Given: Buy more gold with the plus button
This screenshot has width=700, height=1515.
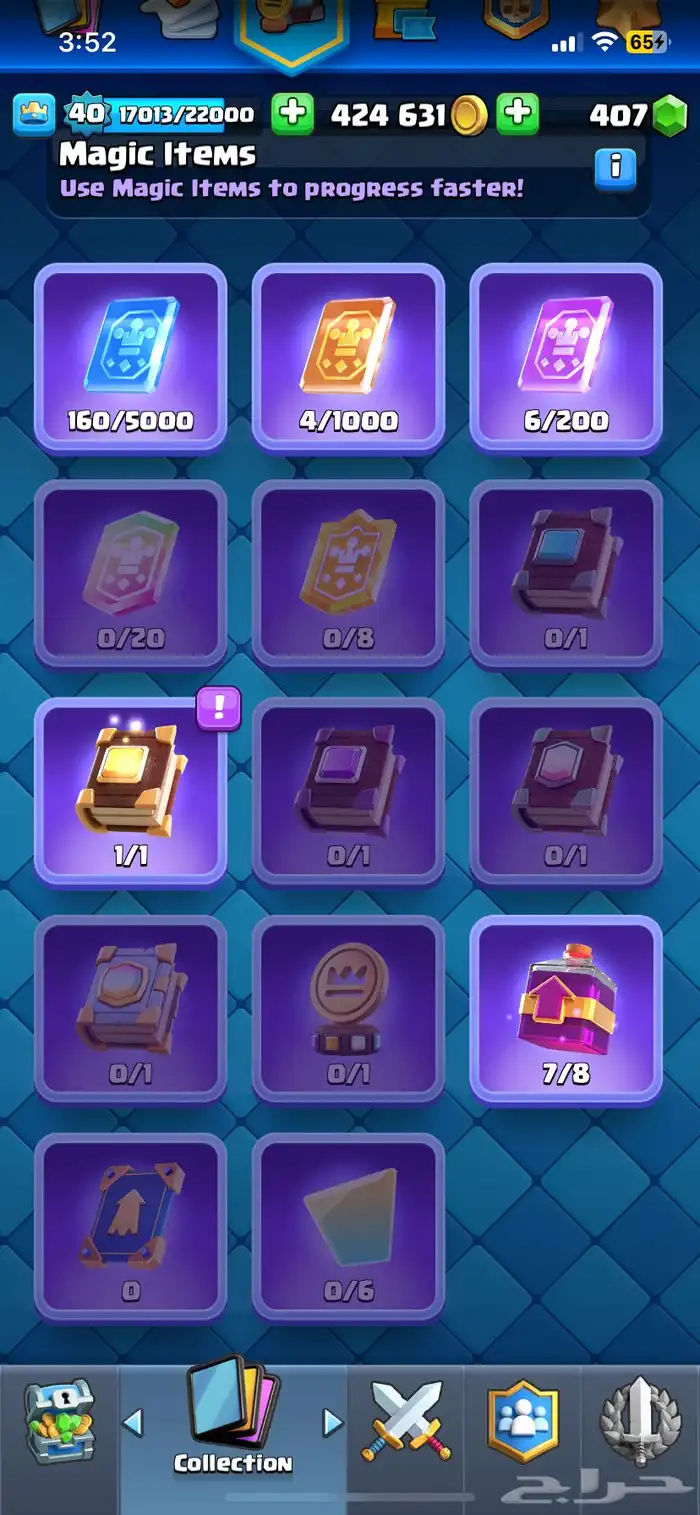Looking at the screenshot, I should pos(518,115).
